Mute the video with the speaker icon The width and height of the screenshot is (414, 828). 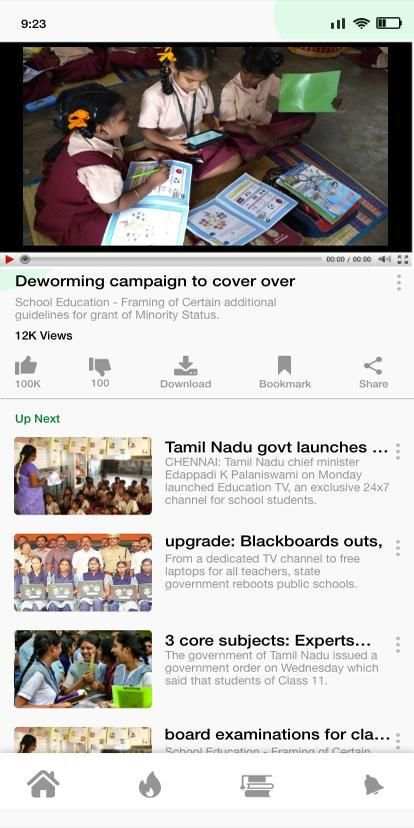tap(384, 259)
